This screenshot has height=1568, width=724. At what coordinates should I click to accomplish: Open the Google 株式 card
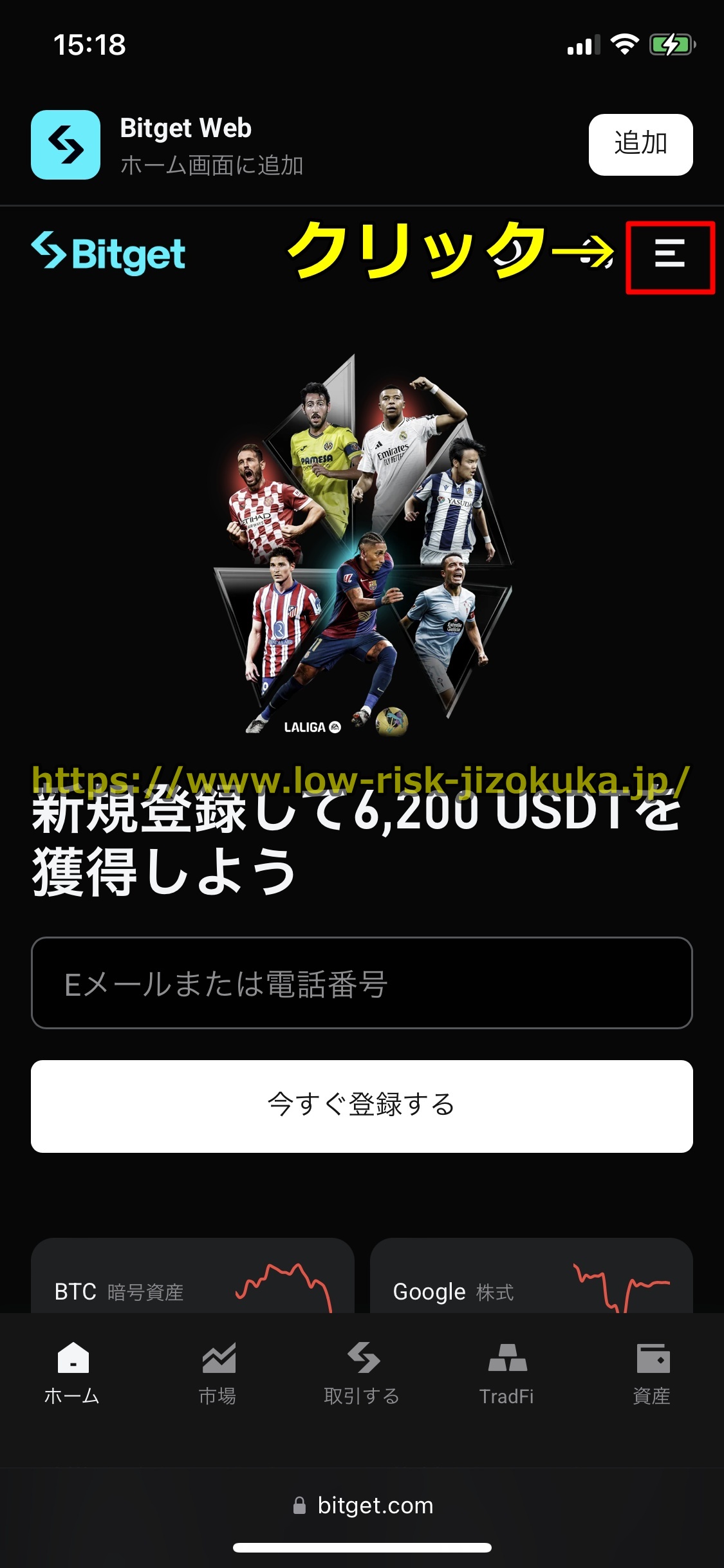[x=531, y=1278]
